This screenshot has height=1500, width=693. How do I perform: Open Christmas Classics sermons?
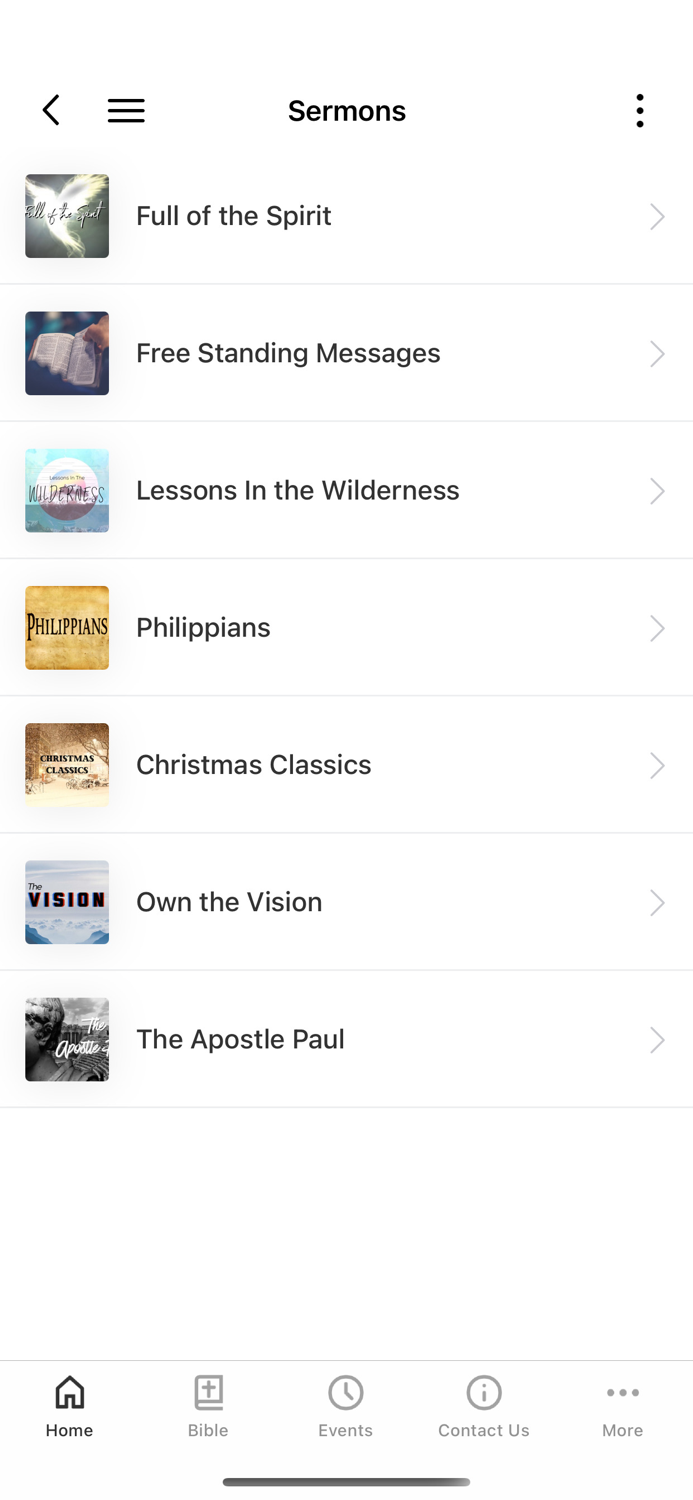346,765
